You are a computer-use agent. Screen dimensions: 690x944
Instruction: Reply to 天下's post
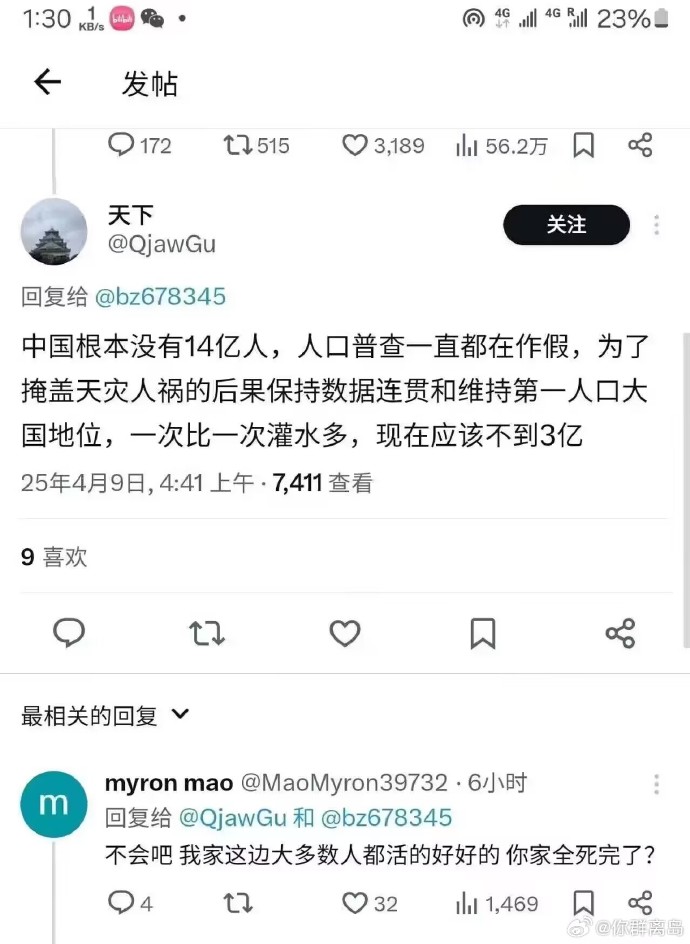click(69, 632)
